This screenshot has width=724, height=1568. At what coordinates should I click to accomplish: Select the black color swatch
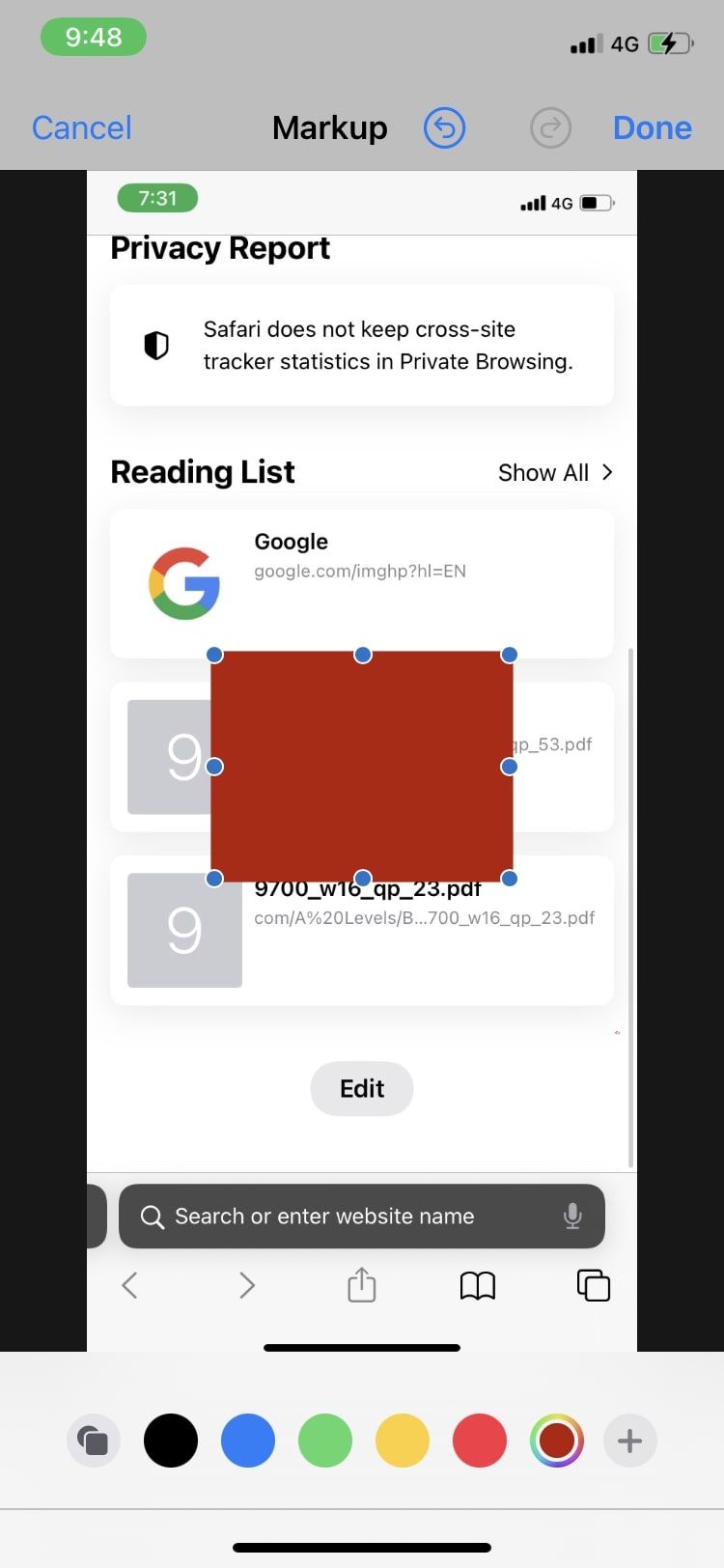171,1441
